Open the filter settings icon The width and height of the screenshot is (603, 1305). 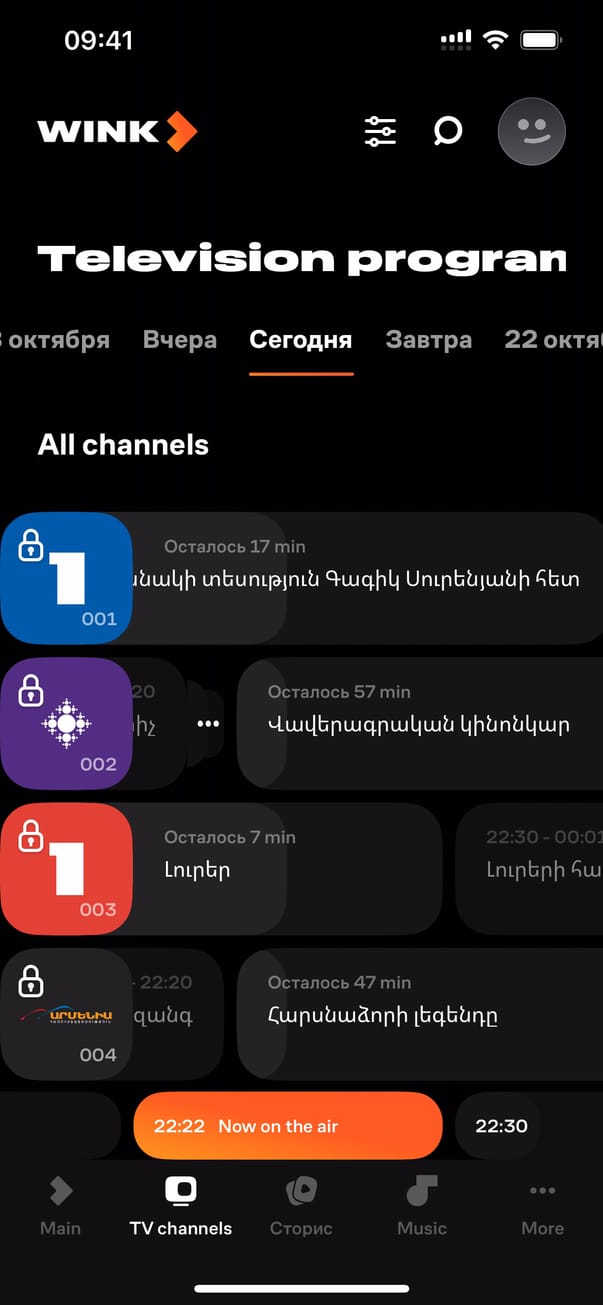click(380, 131)
